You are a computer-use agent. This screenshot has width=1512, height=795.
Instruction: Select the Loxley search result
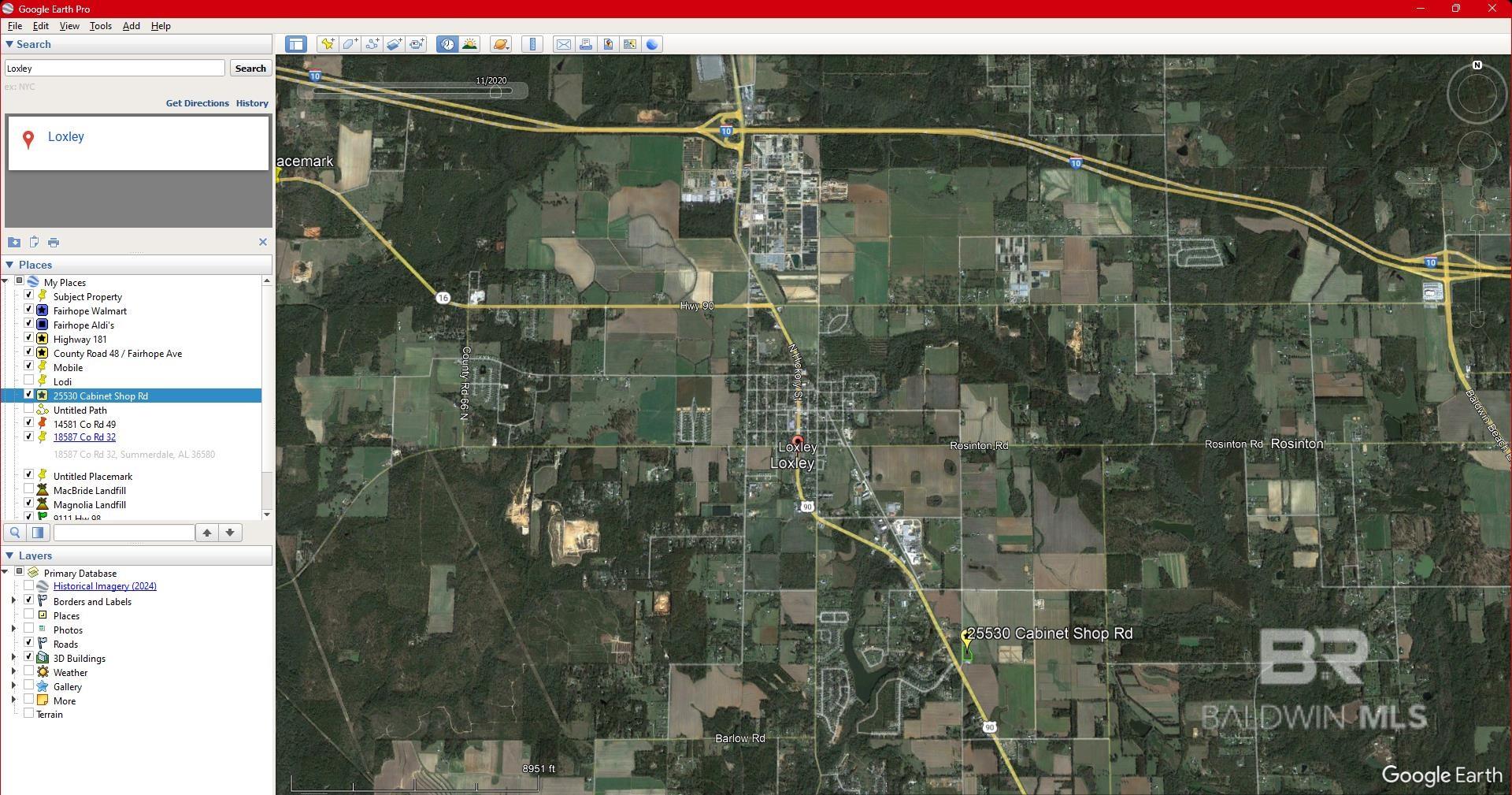[66, 137]
